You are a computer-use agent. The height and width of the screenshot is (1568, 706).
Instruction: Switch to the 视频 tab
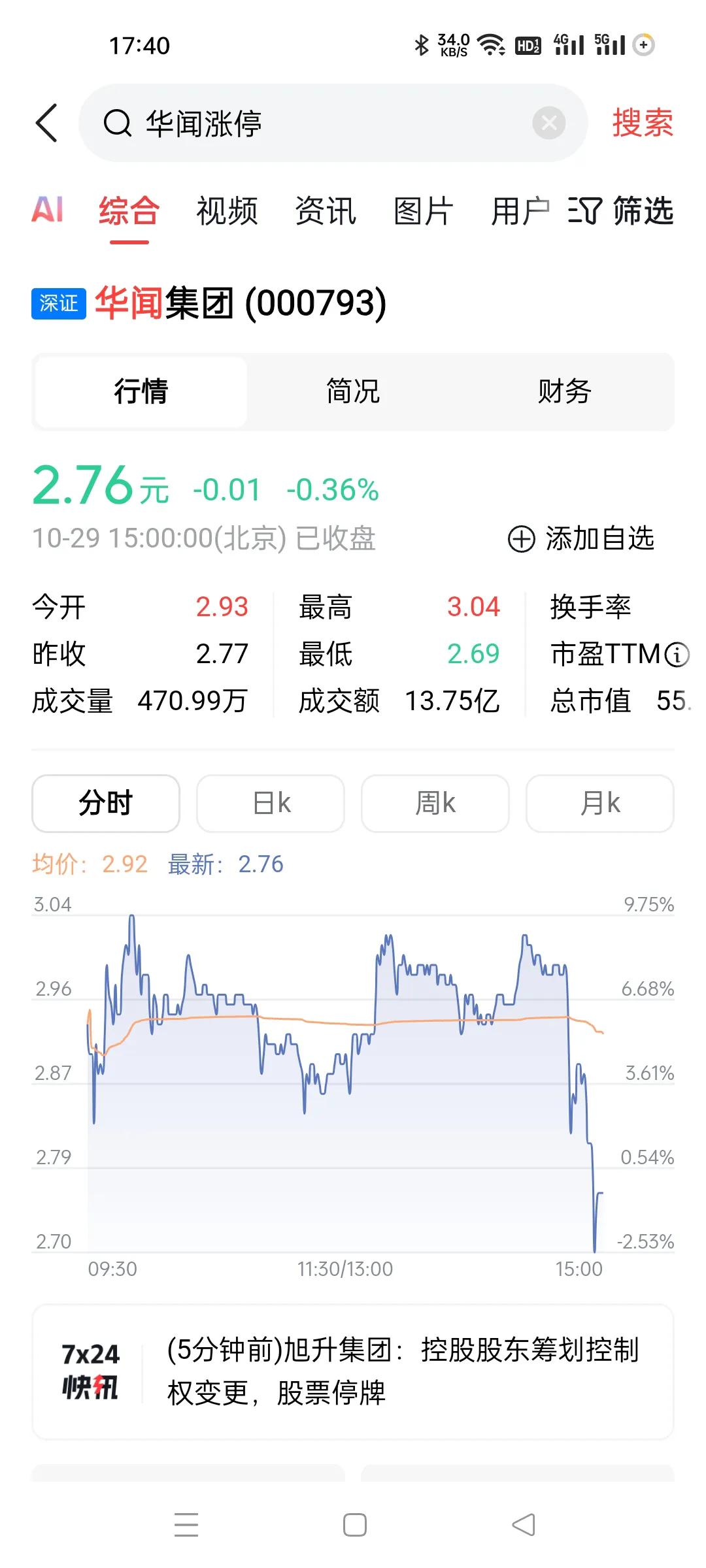pos(227,211)
